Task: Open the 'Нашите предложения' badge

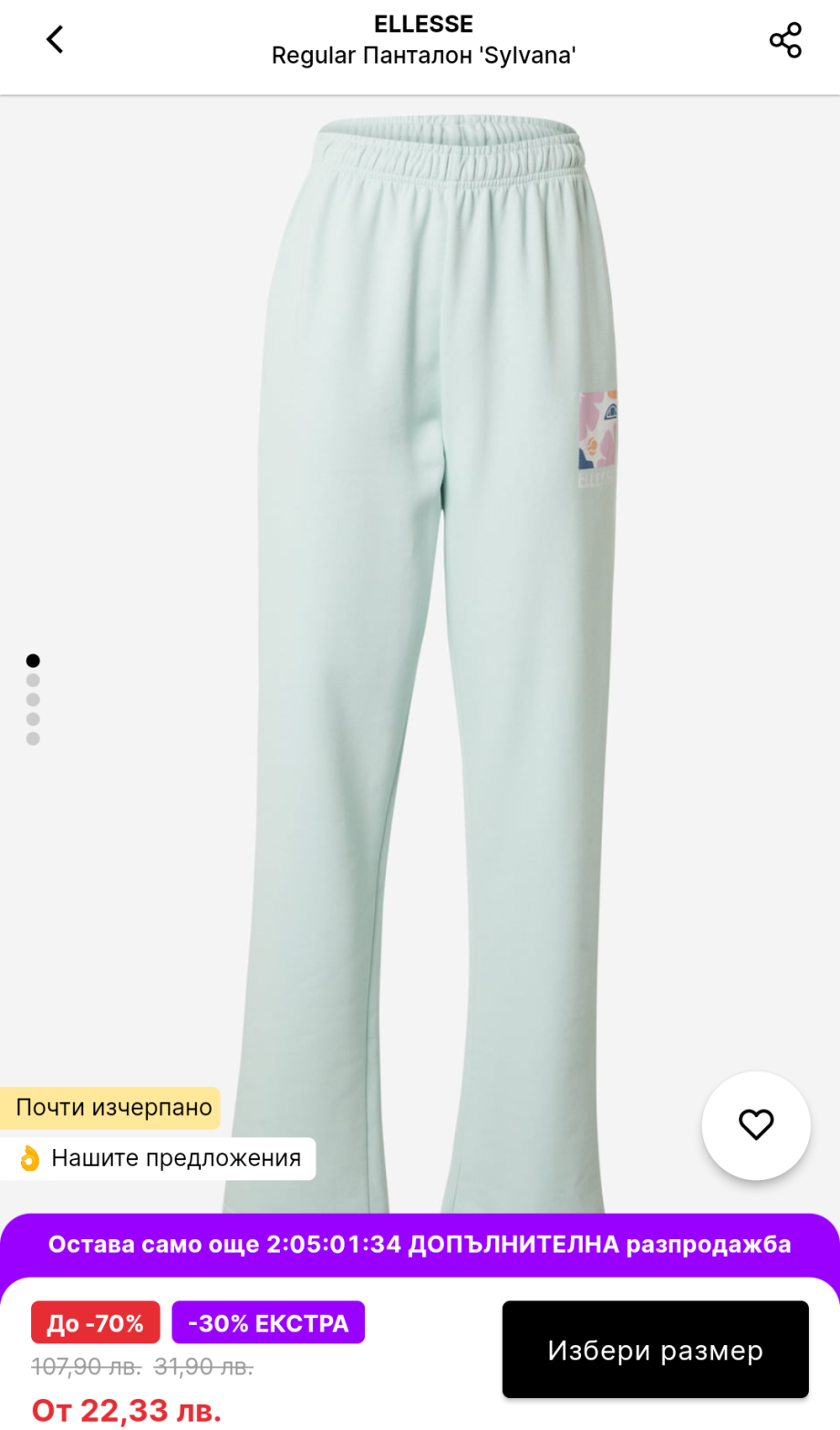Action: 159,1158
